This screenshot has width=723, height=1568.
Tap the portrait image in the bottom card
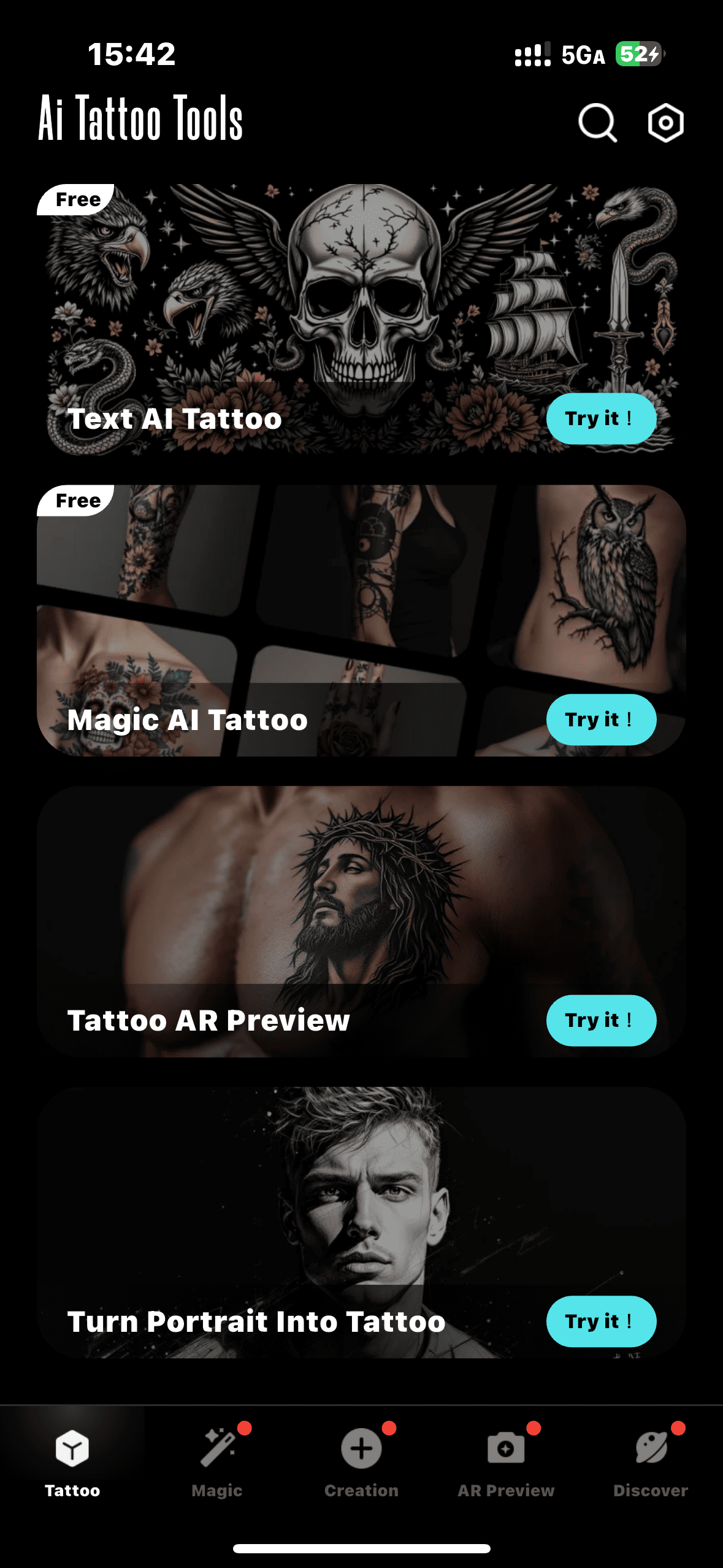[x=362, y=1196]
